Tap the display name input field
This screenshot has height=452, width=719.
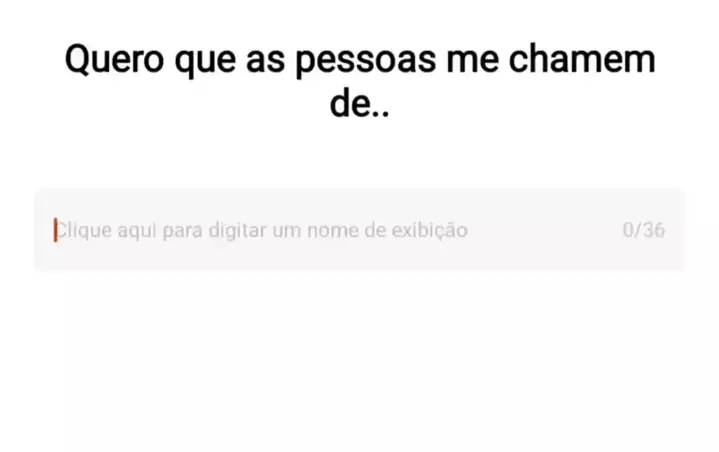coord(330,230)
